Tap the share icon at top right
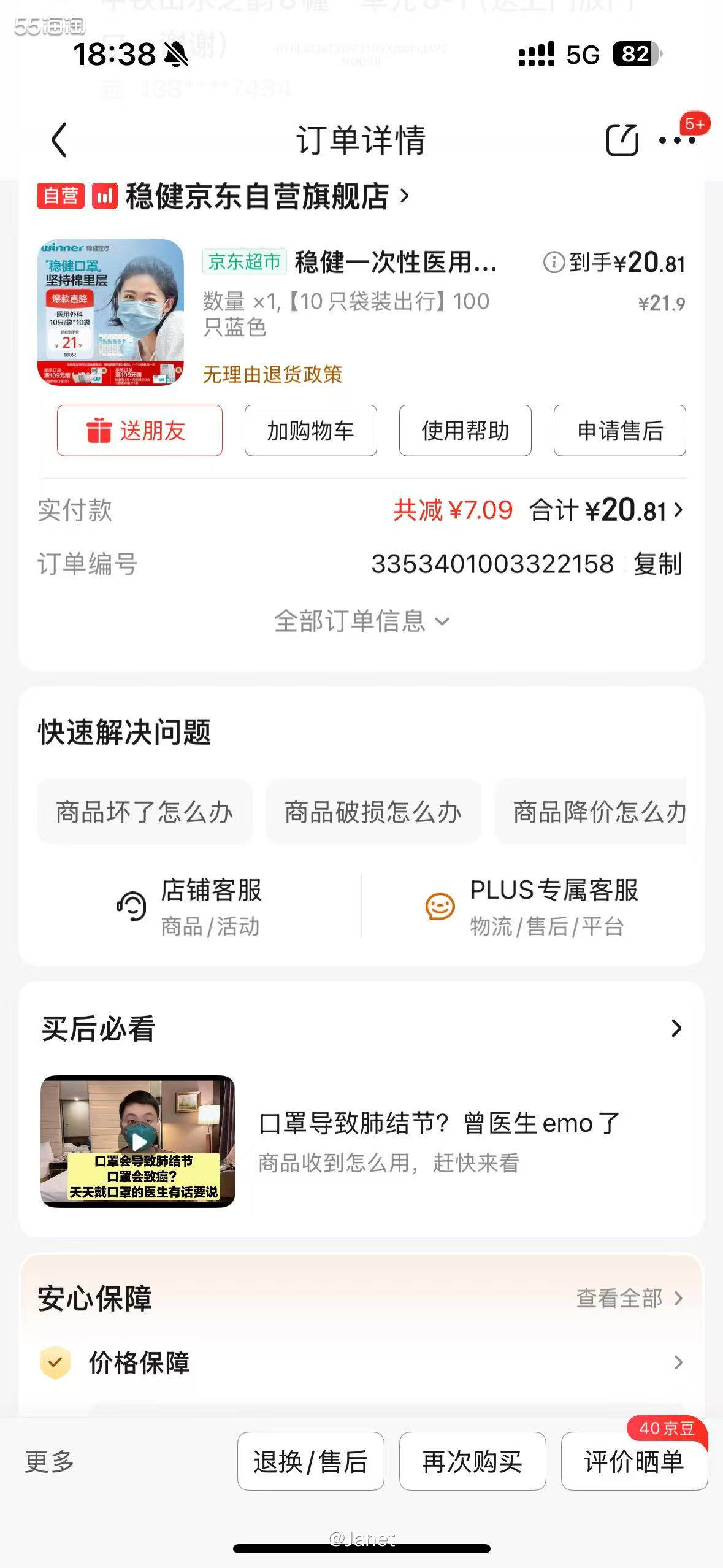The height and width of the screenshot is (1568, 723). click(x=622, y=140)
